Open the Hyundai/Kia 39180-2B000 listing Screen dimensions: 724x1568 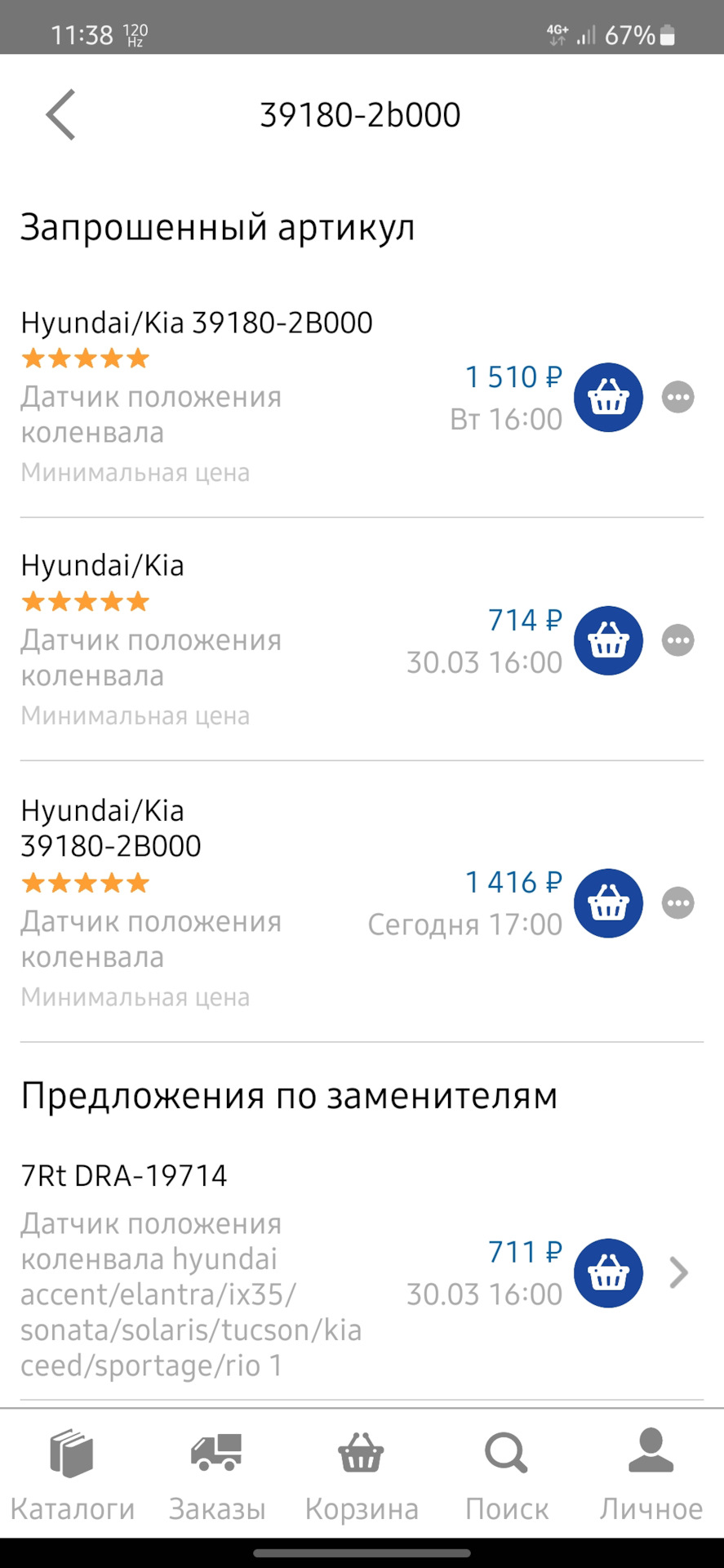[x=196, y=322]
